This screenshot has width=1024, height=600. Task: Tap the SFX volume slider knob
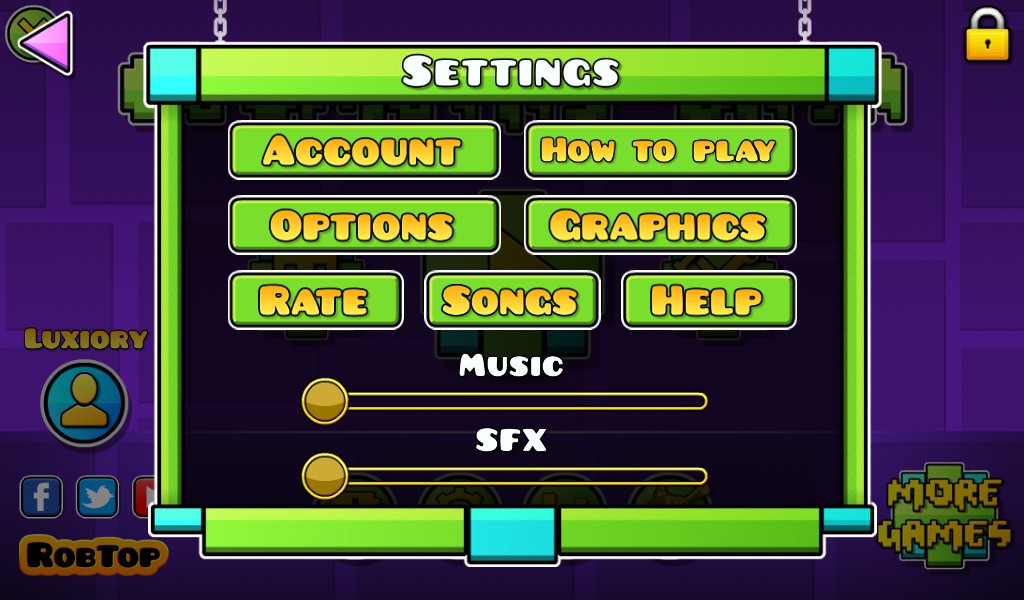coord(325,476)
